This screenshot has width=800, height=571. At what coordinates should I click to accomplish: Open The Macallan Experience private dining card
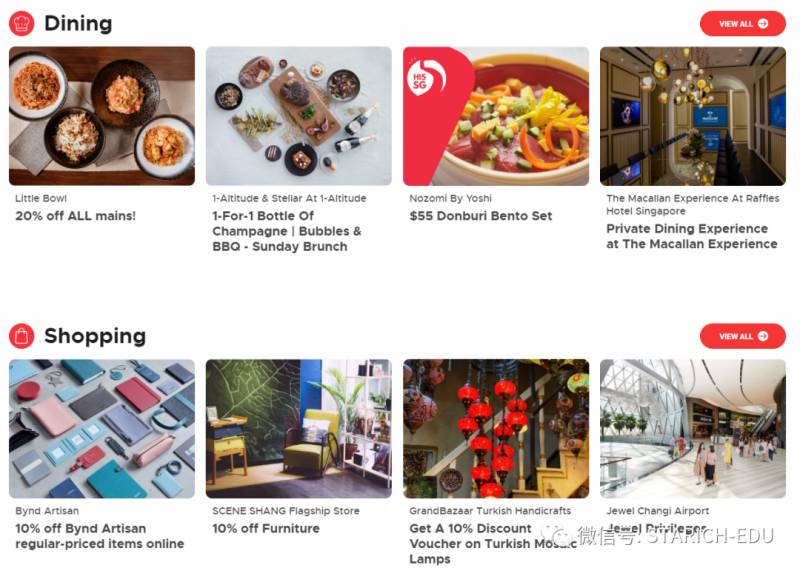(x=692, y=116)
